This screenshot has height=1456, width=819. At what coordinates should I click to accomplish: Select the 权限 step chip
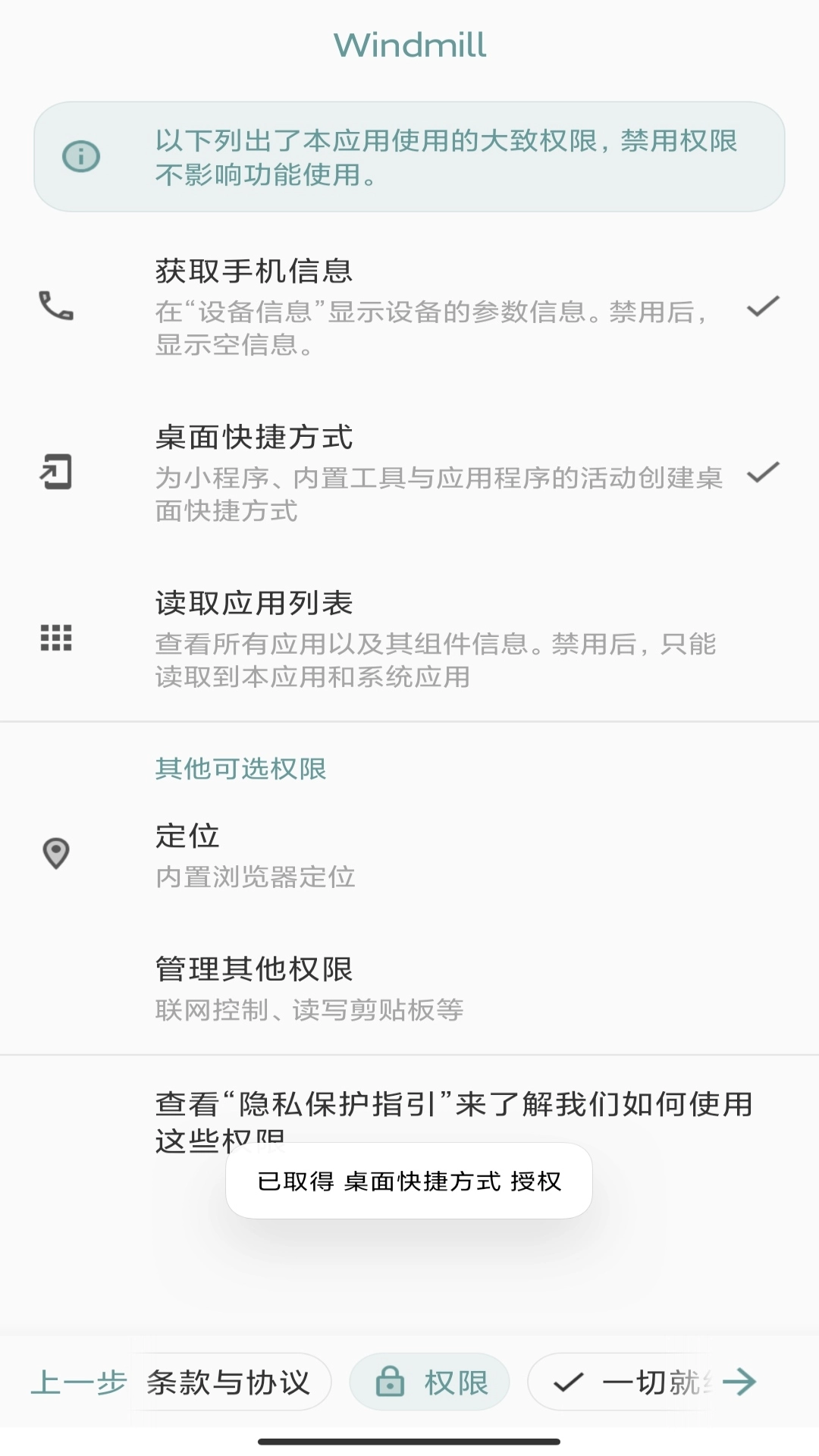coord(429,1382)
